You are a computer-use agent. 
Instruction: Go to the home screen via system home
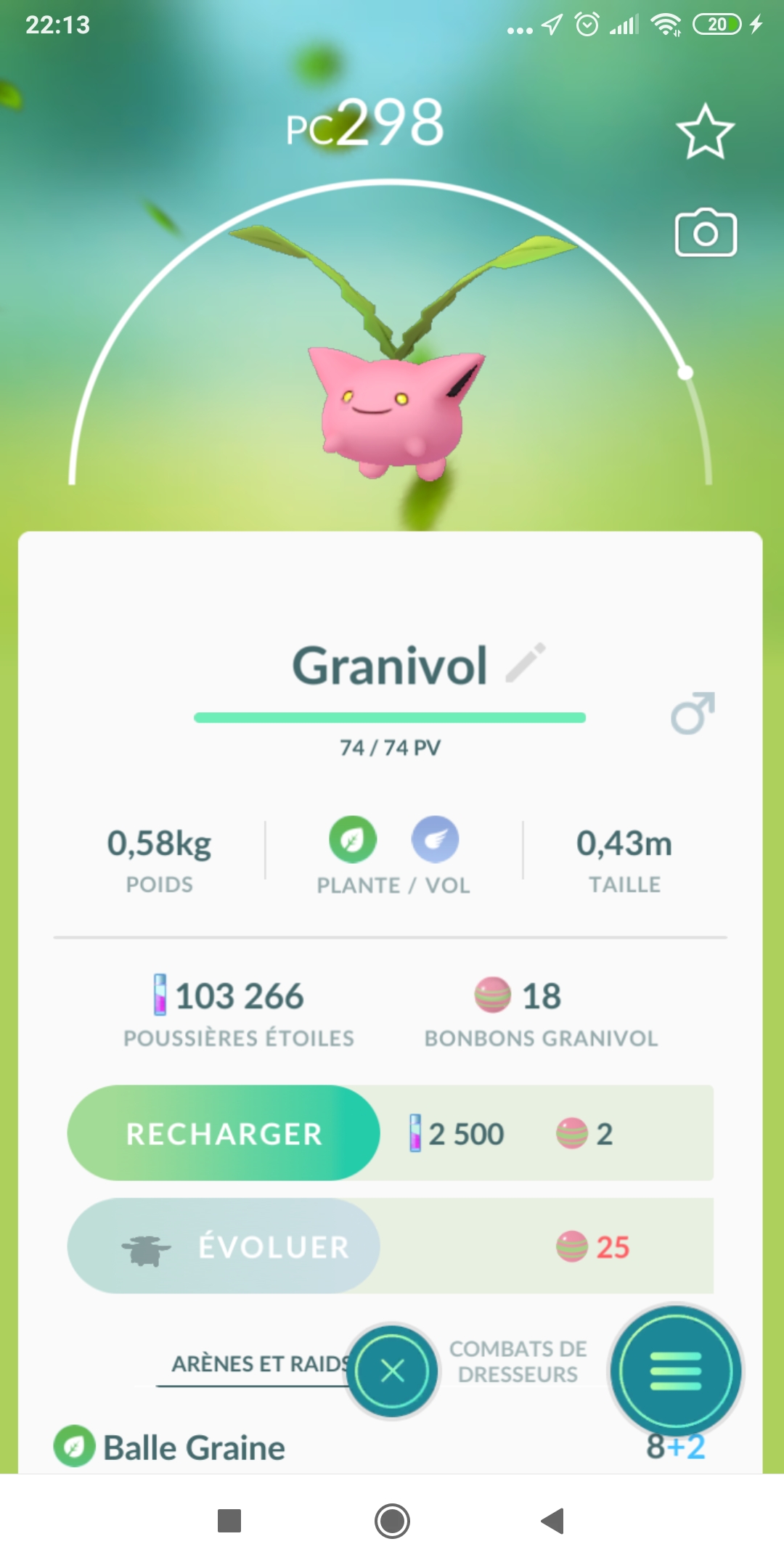(392, 1521)
